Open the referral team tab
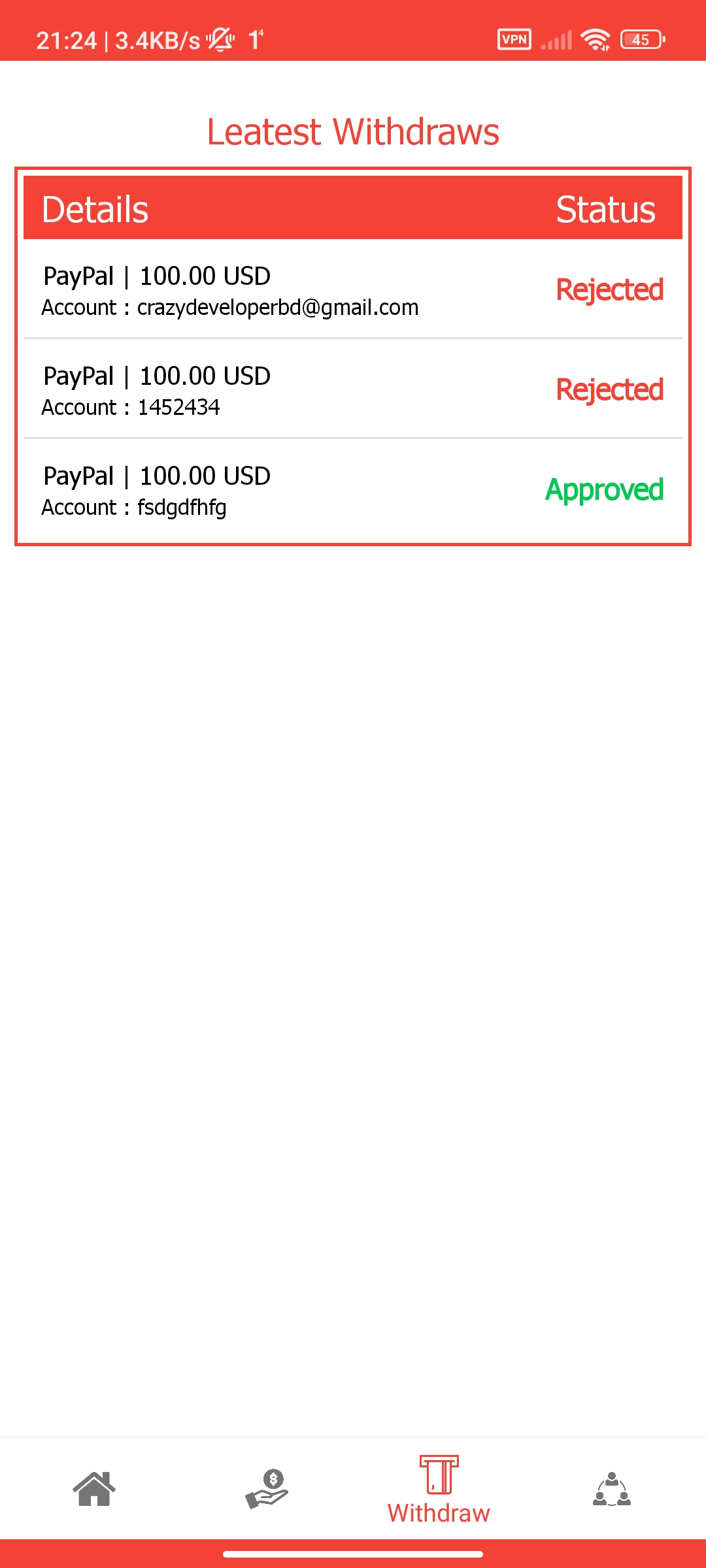706x1568 pixels. [x=611, y=1489]
